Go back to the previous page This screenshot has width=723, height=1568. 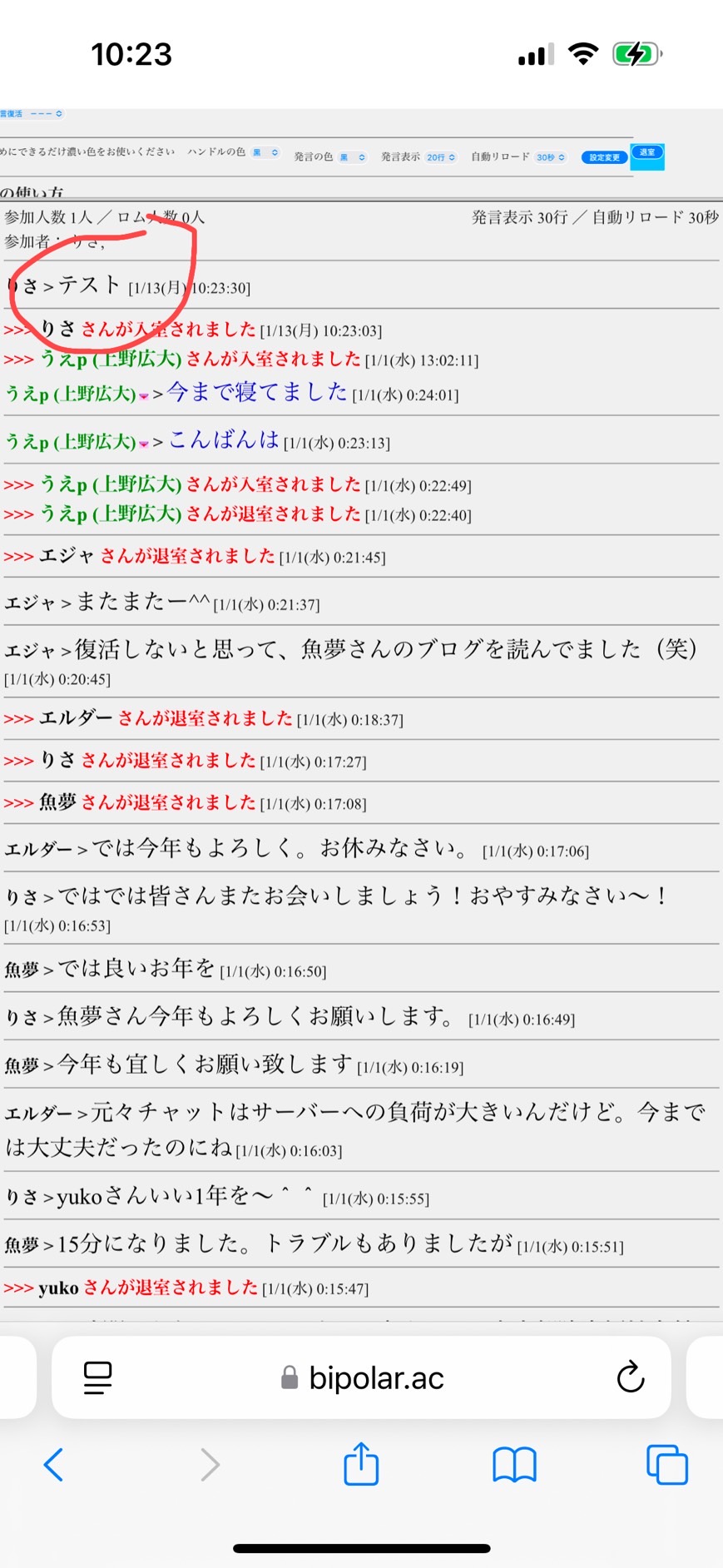click(53, 1465)
